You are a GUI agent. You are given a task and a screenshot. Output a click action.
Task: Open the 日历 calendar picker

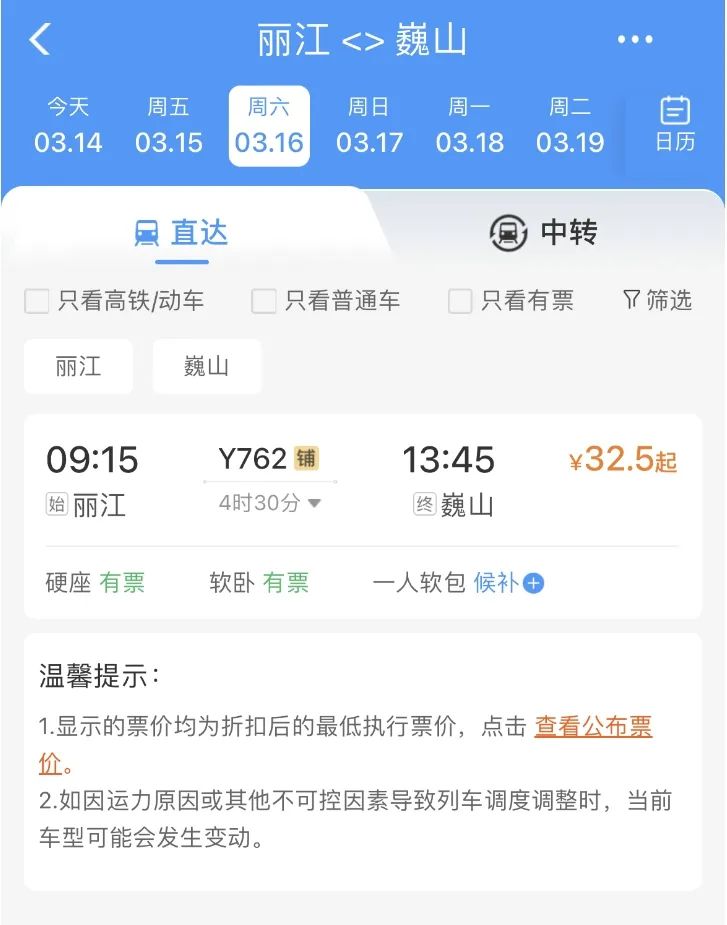(x=675, y=125)
